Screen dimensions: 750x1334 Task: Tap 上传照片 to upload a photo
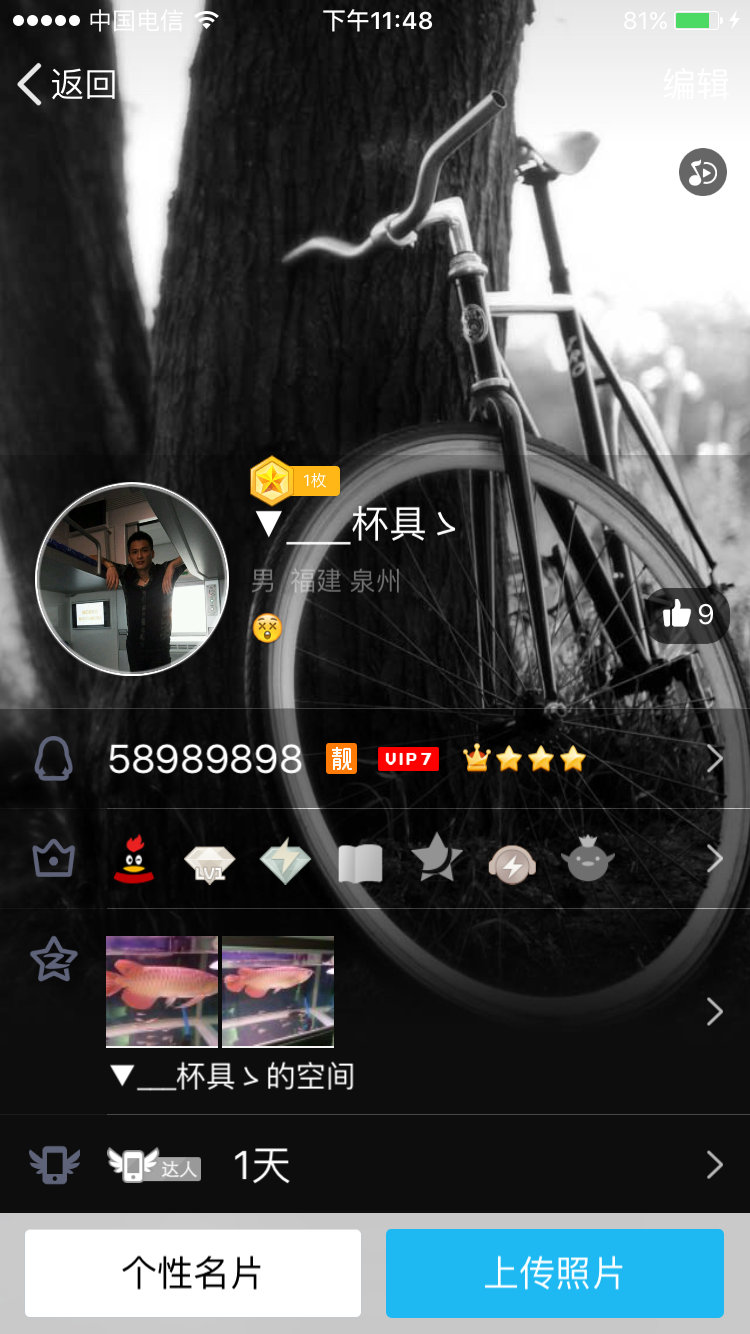555,1273
